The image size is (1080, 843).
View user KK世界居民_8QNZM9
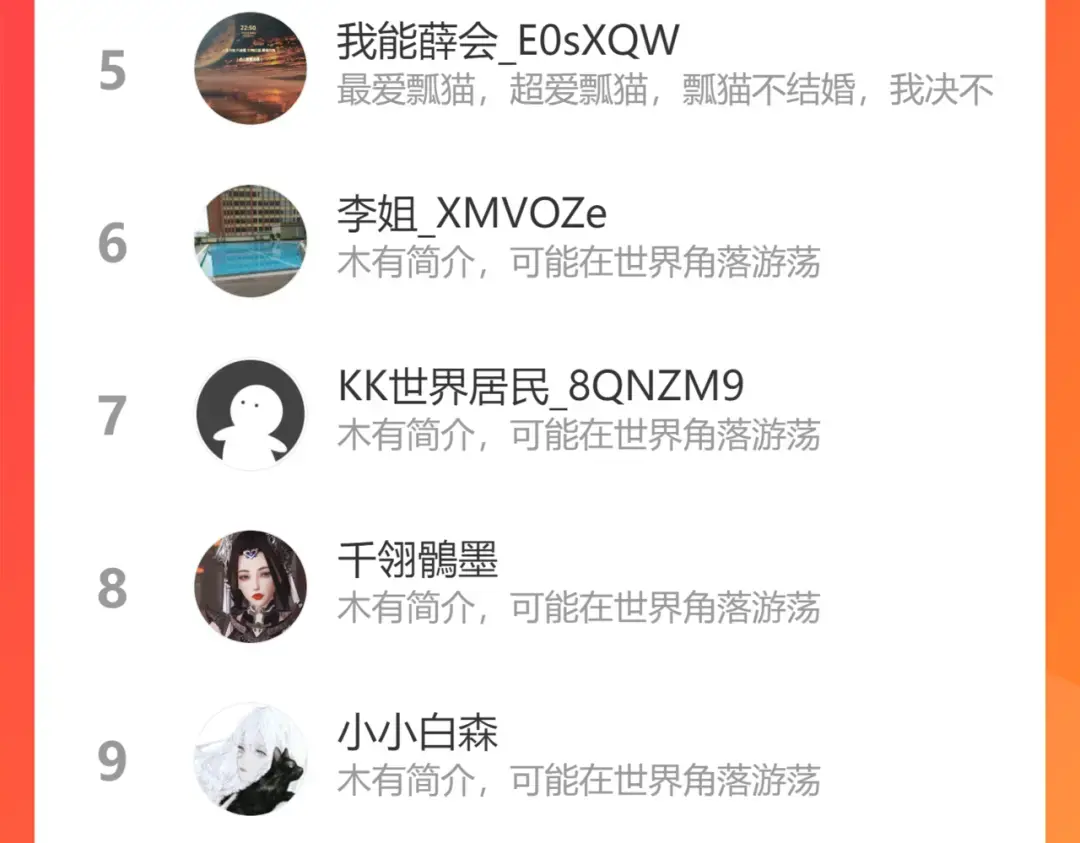point(540,387)
